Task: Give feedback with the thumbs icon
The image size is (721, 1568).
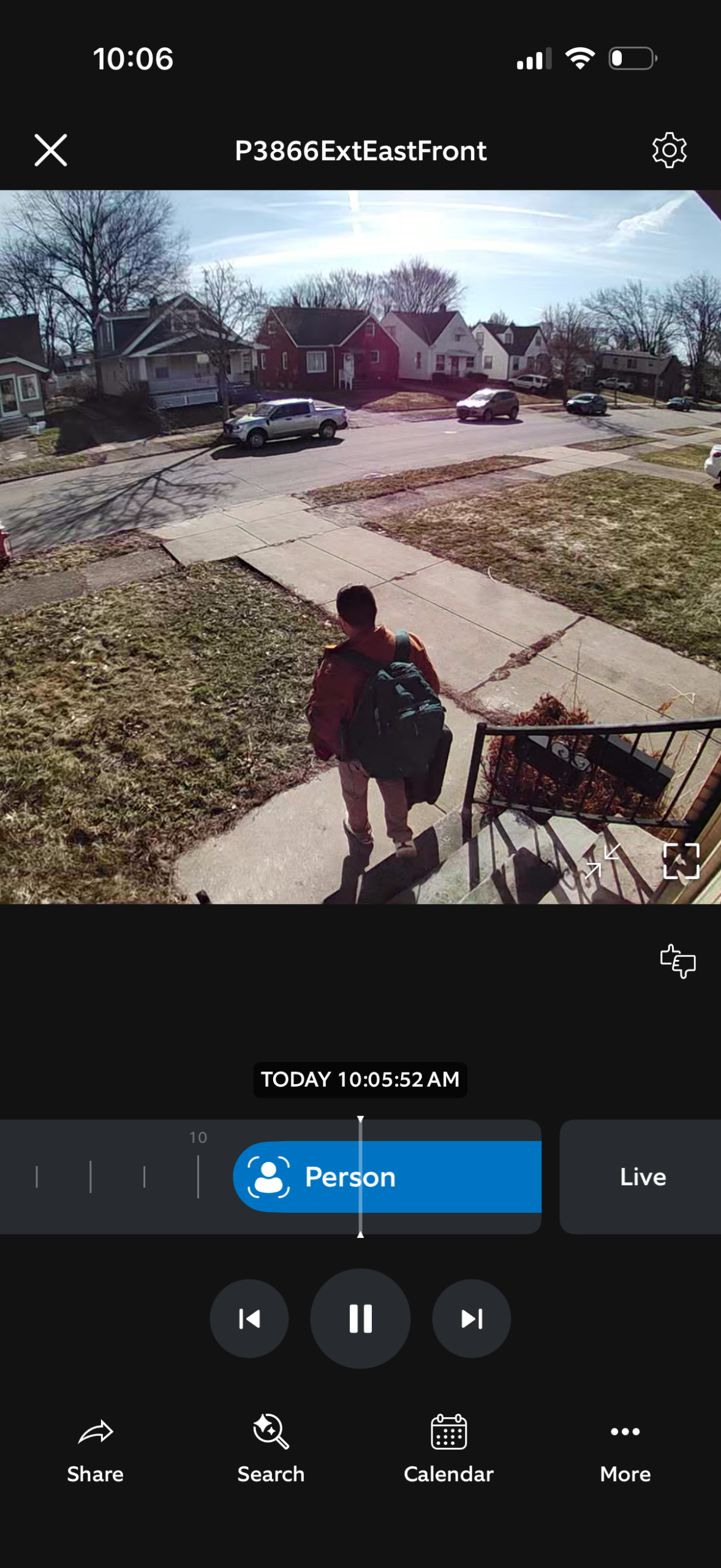Action: tap(678, 960)
